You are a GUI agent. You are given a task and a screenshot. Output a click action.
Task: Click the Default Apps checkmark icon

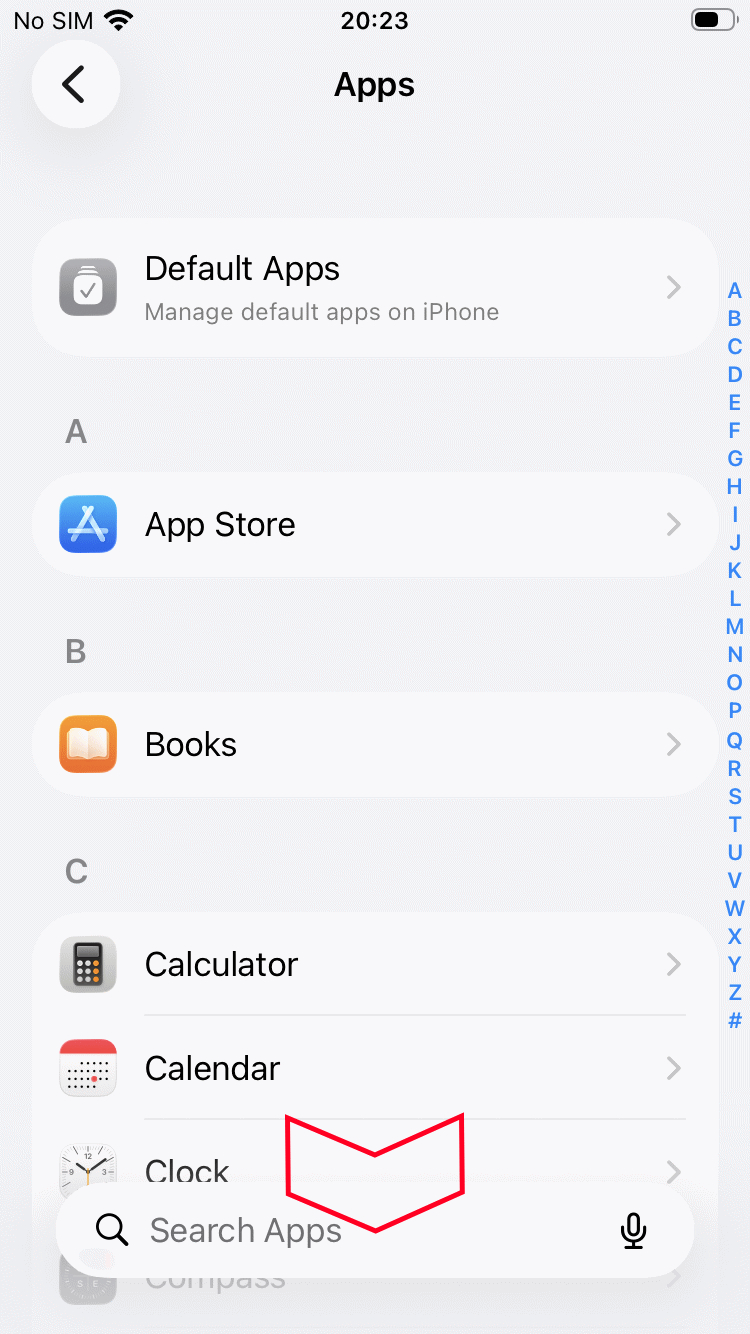tap(88, 288)
